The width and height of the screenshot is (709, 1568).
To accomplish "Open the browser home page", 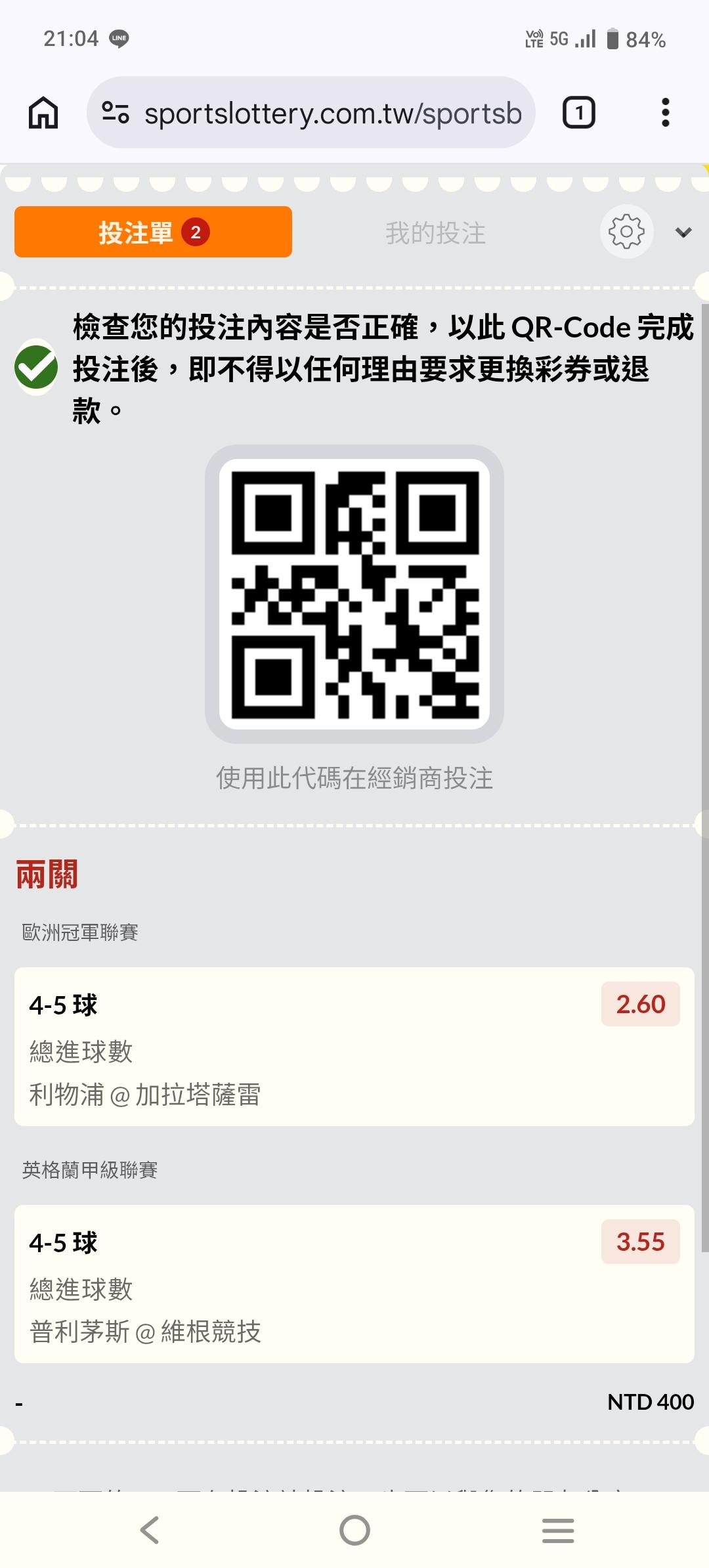I will pos(43,113).
